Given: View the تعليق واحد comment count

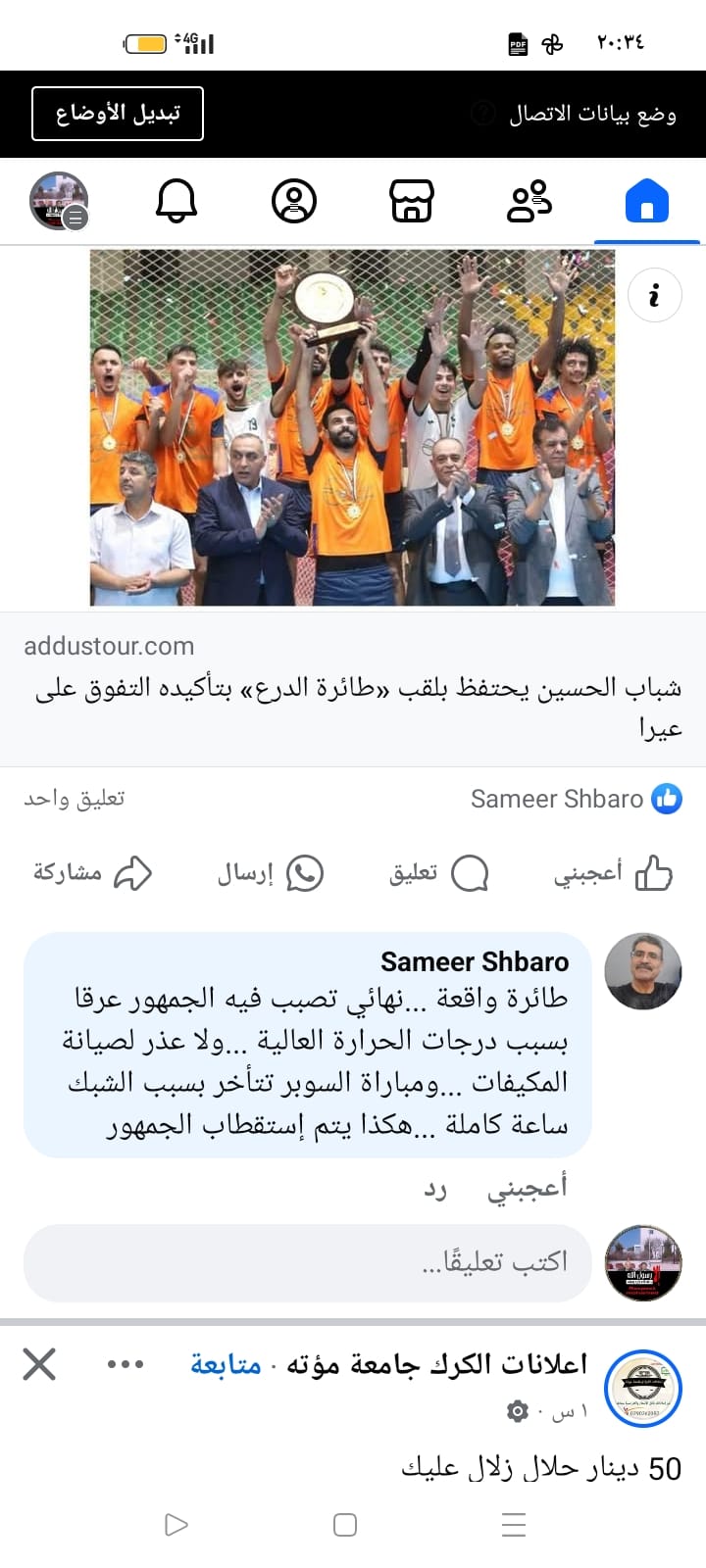Looking at the screenshot, I should pyautogui.click(x=75, y=799).
